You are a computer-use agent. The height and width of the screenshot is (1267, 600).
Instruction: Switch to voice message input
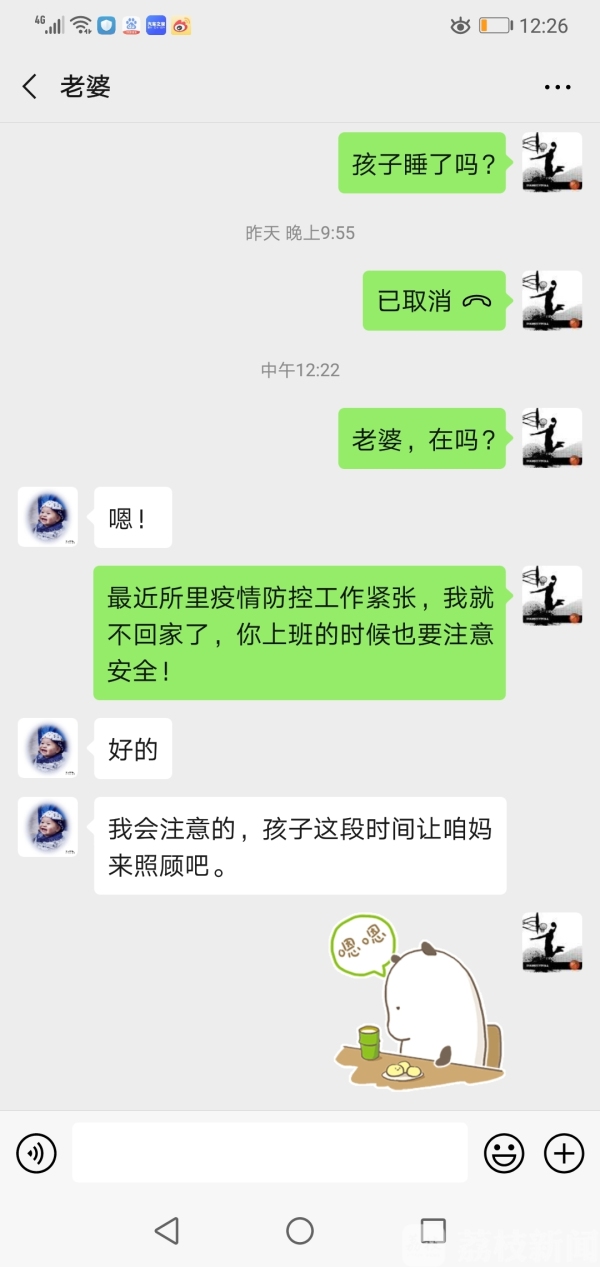click(x=36, y=1154)
